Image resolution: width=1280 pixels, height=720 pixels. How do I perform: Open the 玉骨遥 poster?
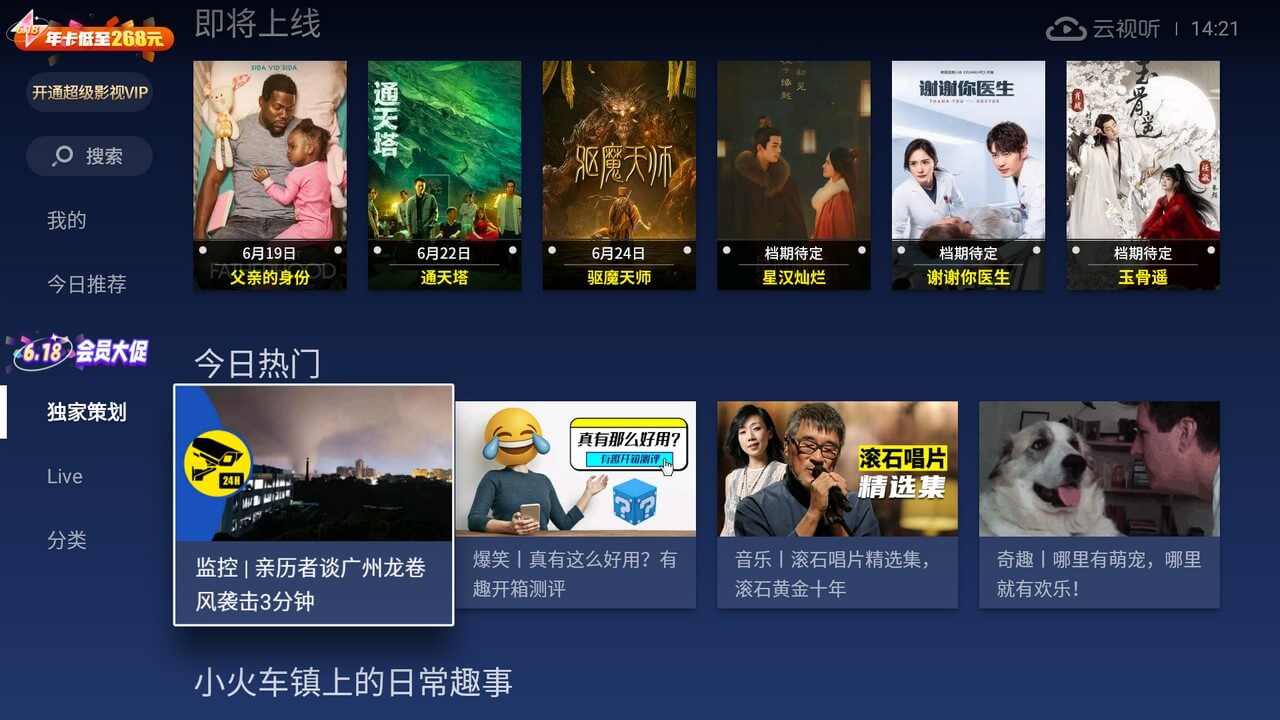click(1143, 175)
